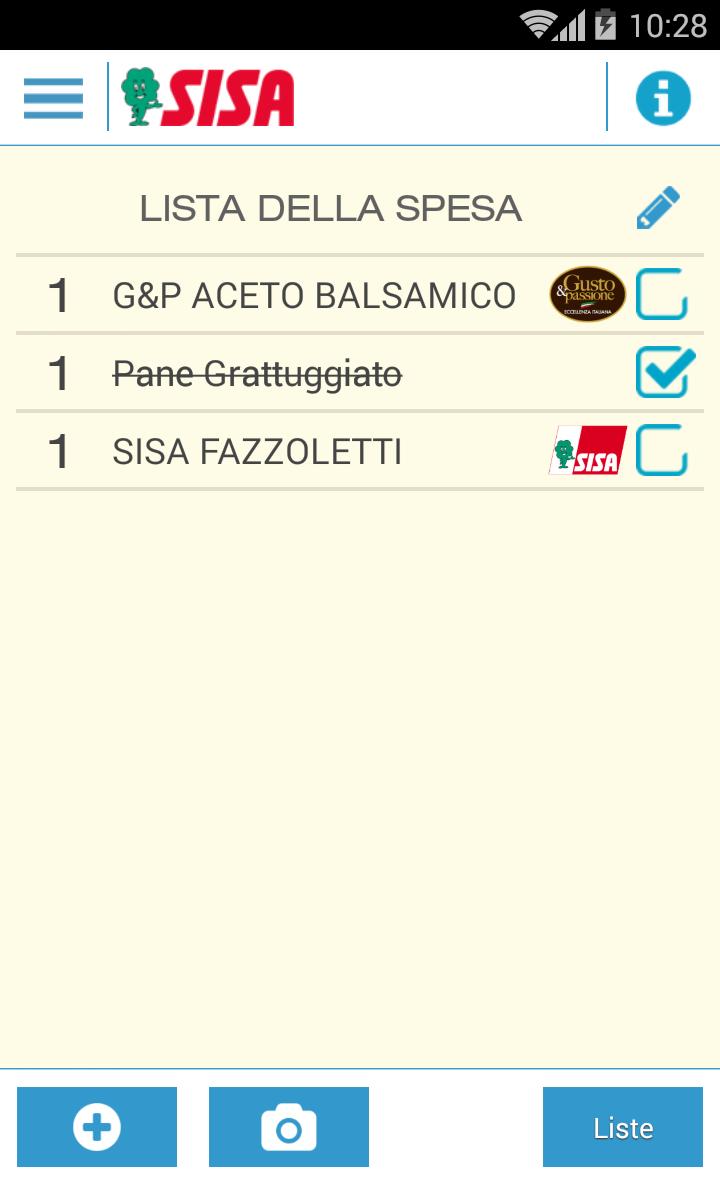The image size is (720, 1184).
Task: Select the LISTA DELLA SPESA title
Action: tap(328, 208)
